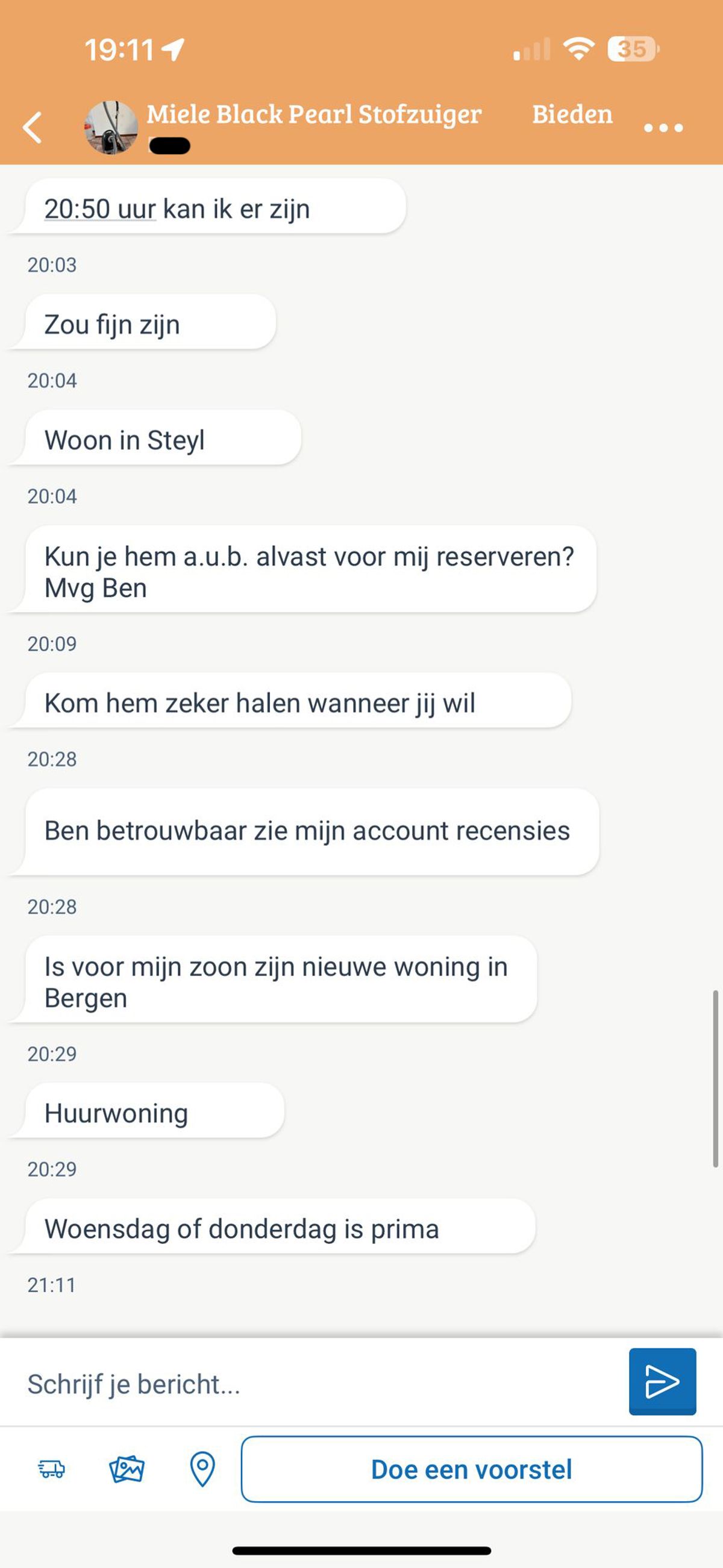Share a location with the pin
Viewport: 723px width, 1568px height.
tap(202, 1469)
